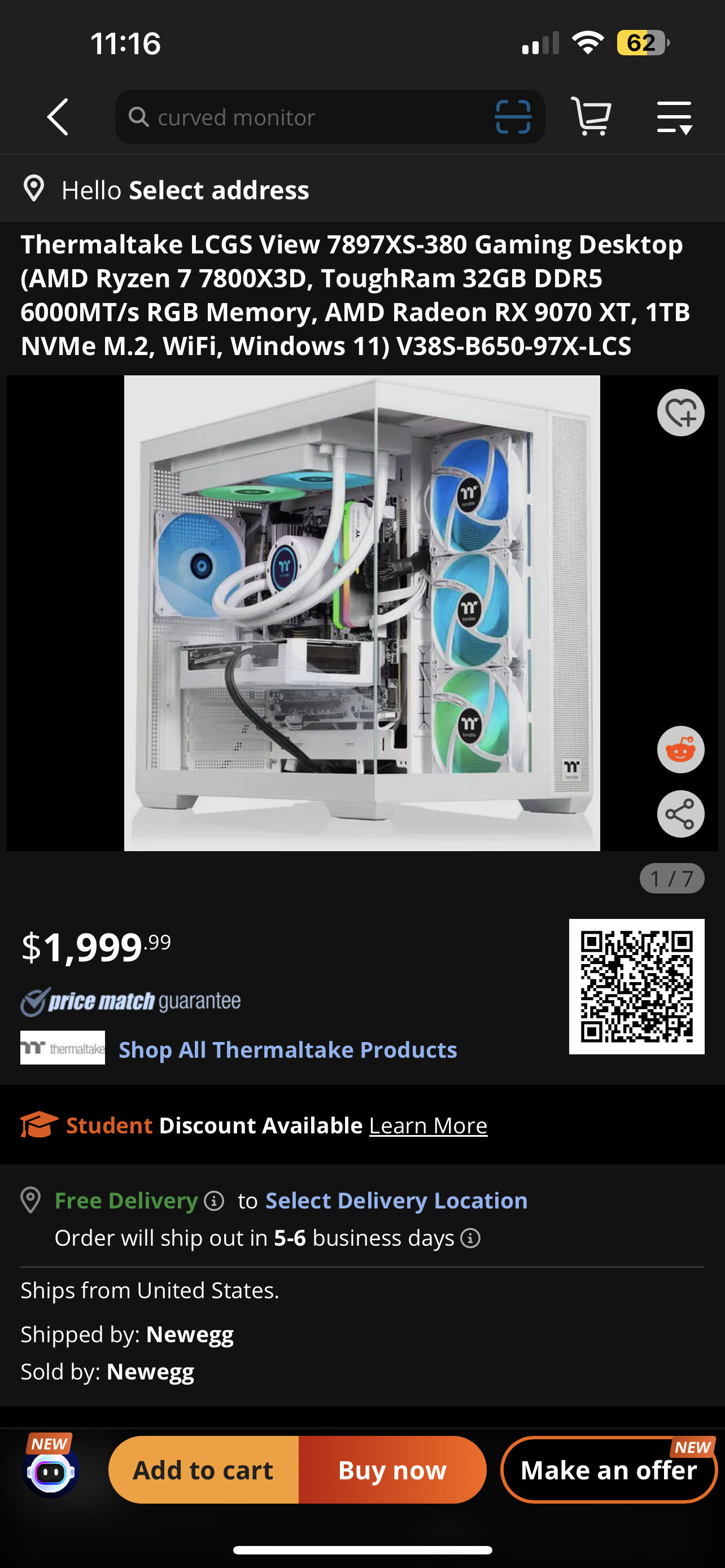View price match guarantee details

130,1001
